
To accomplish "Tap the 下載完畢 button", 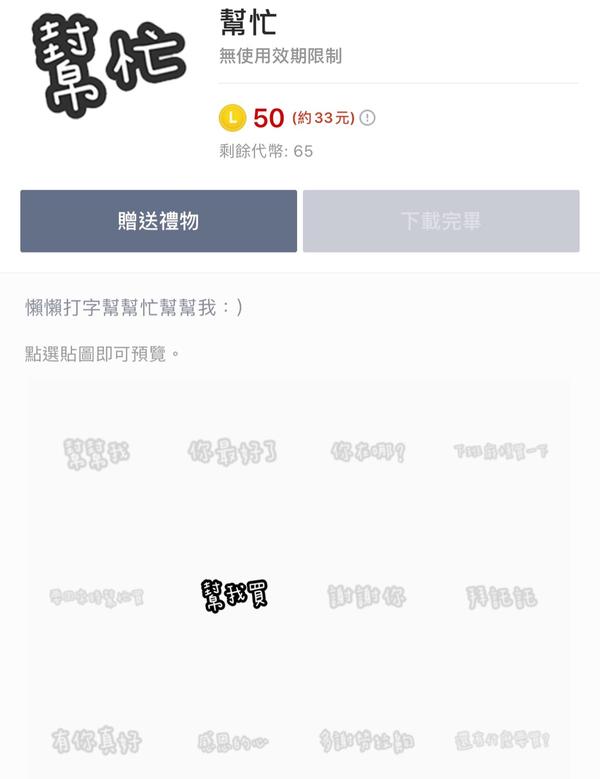I will point(441,221).
